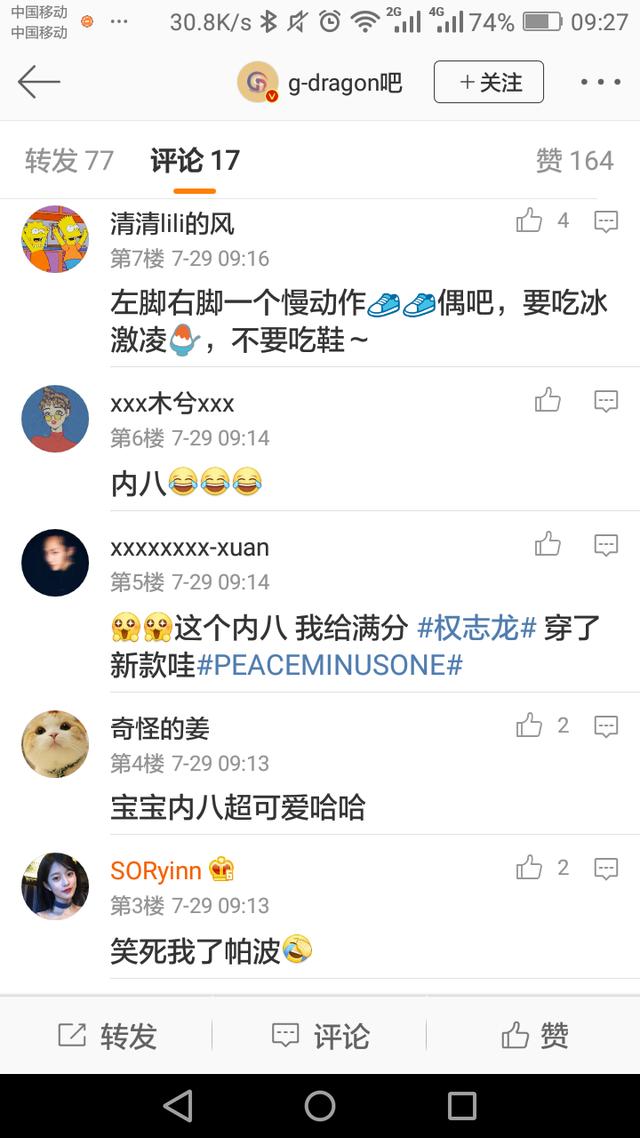The image size is (640, 1138).
Task: Tap the system home button
Action: click(320, 1105)
